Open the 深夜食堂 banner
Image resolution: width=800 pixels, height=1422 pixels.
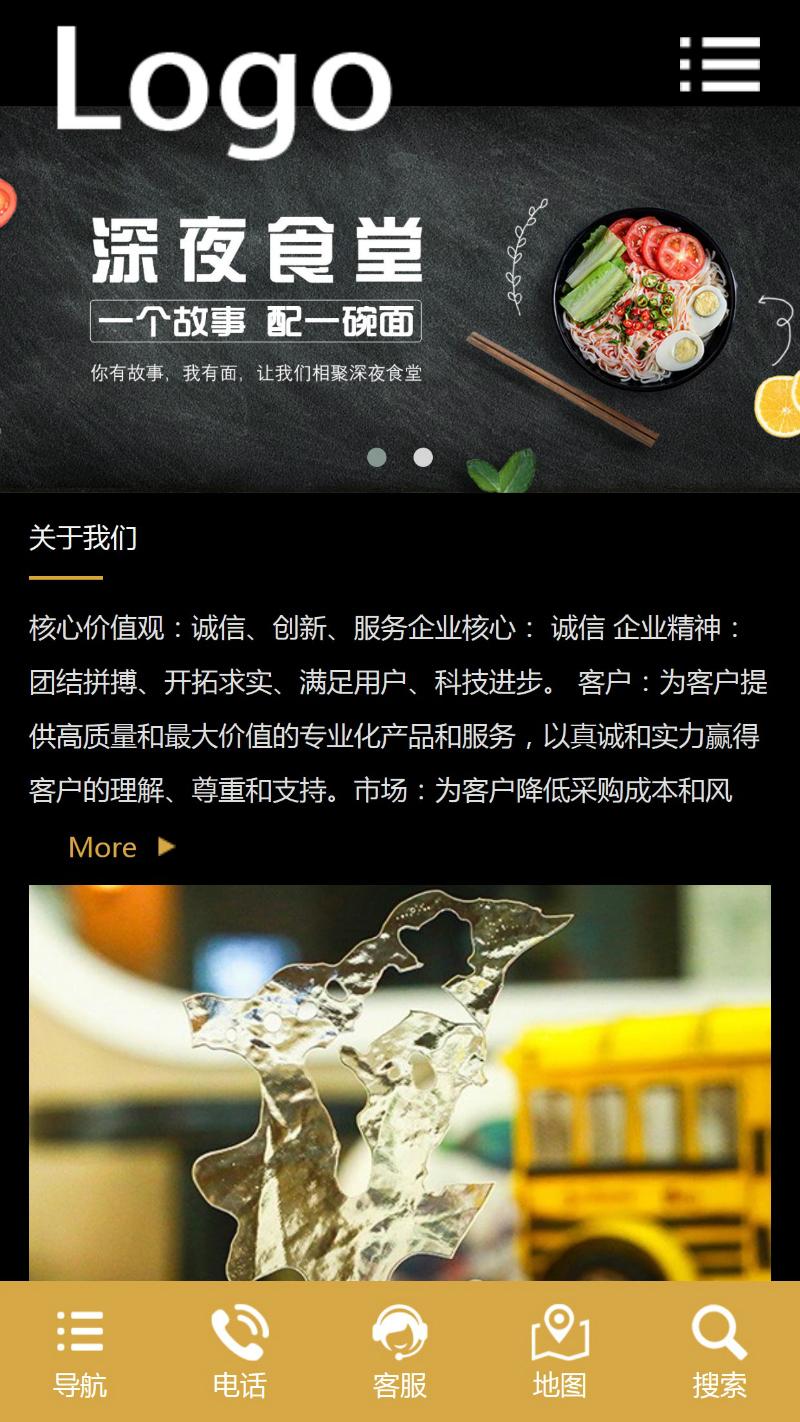pyautogui.click(x=400, y=300)
